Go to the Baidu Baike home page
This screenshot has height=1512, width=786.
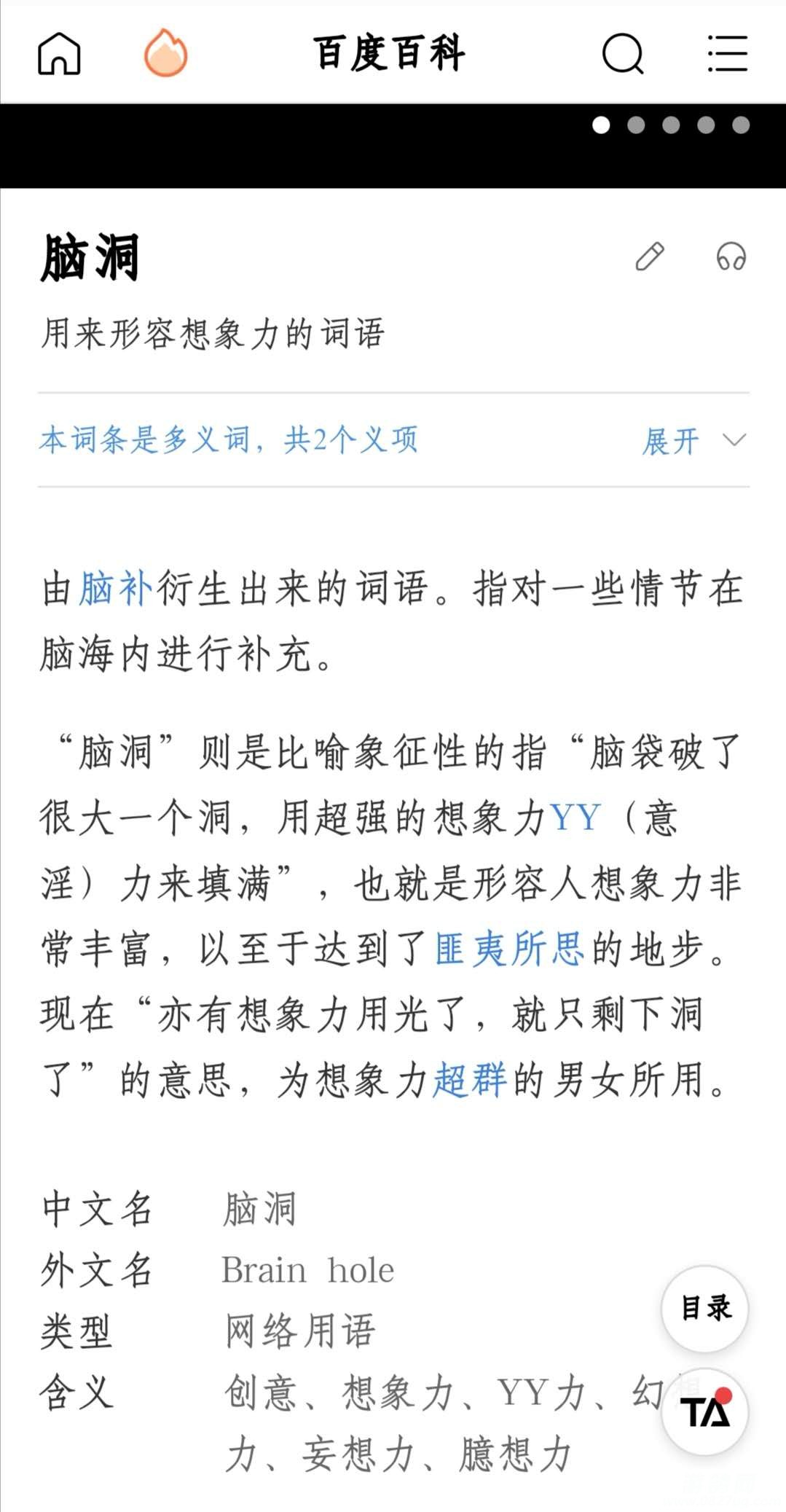click(59, 54)
